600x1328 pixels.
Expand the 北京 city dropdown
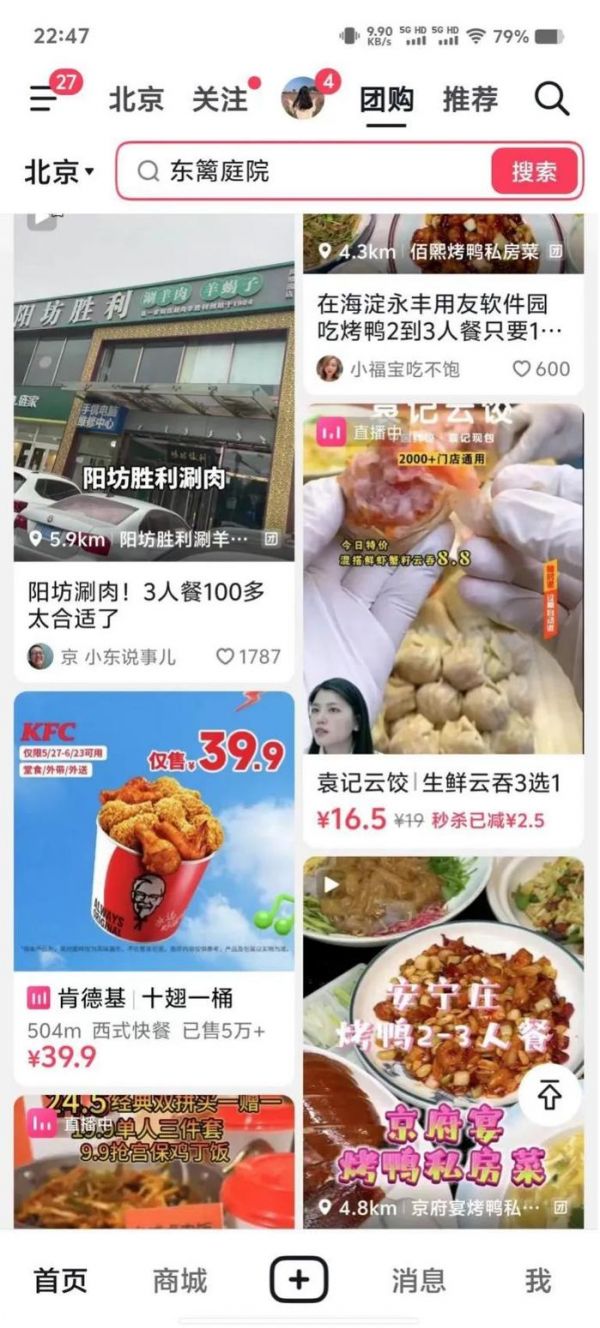59,172
